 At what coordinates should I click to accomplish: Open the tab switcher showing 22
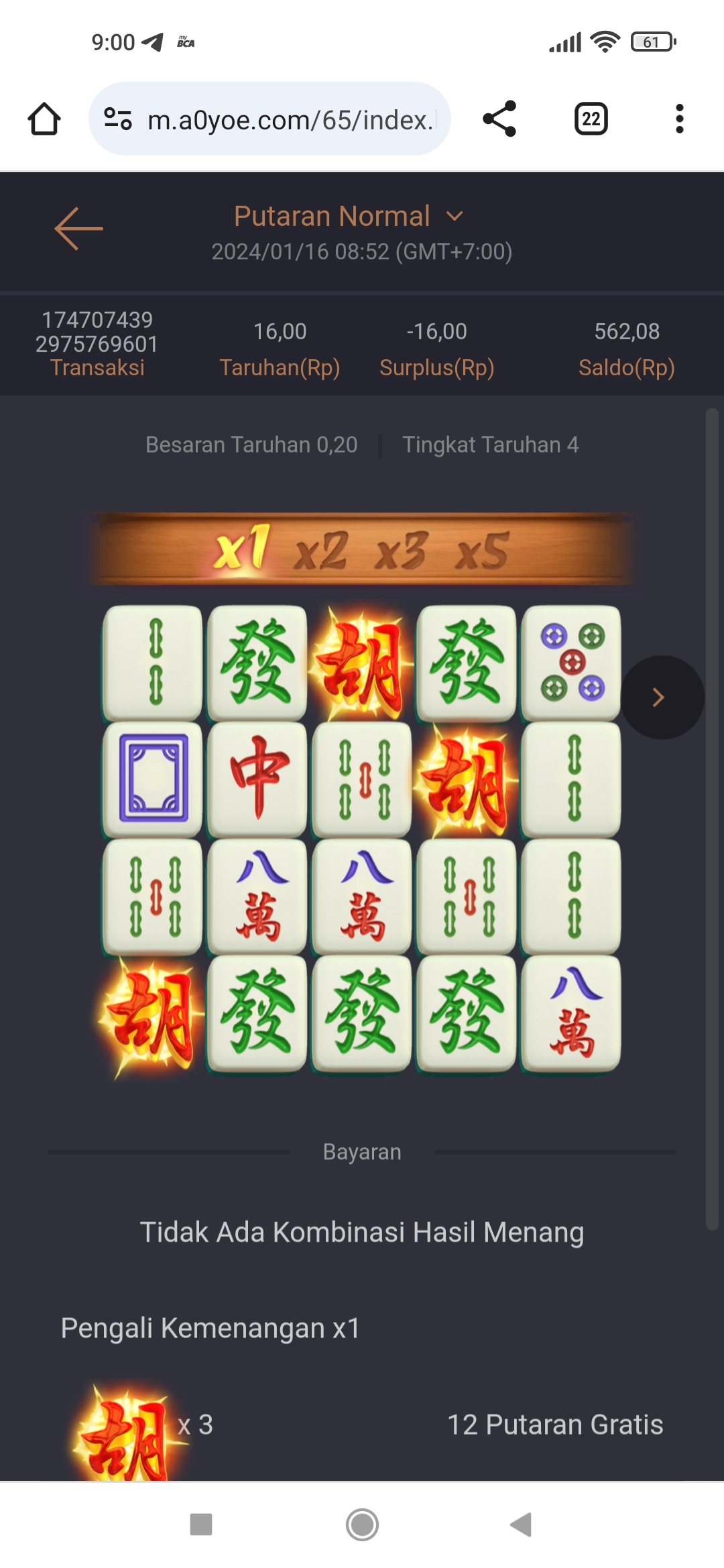[591, 119]
